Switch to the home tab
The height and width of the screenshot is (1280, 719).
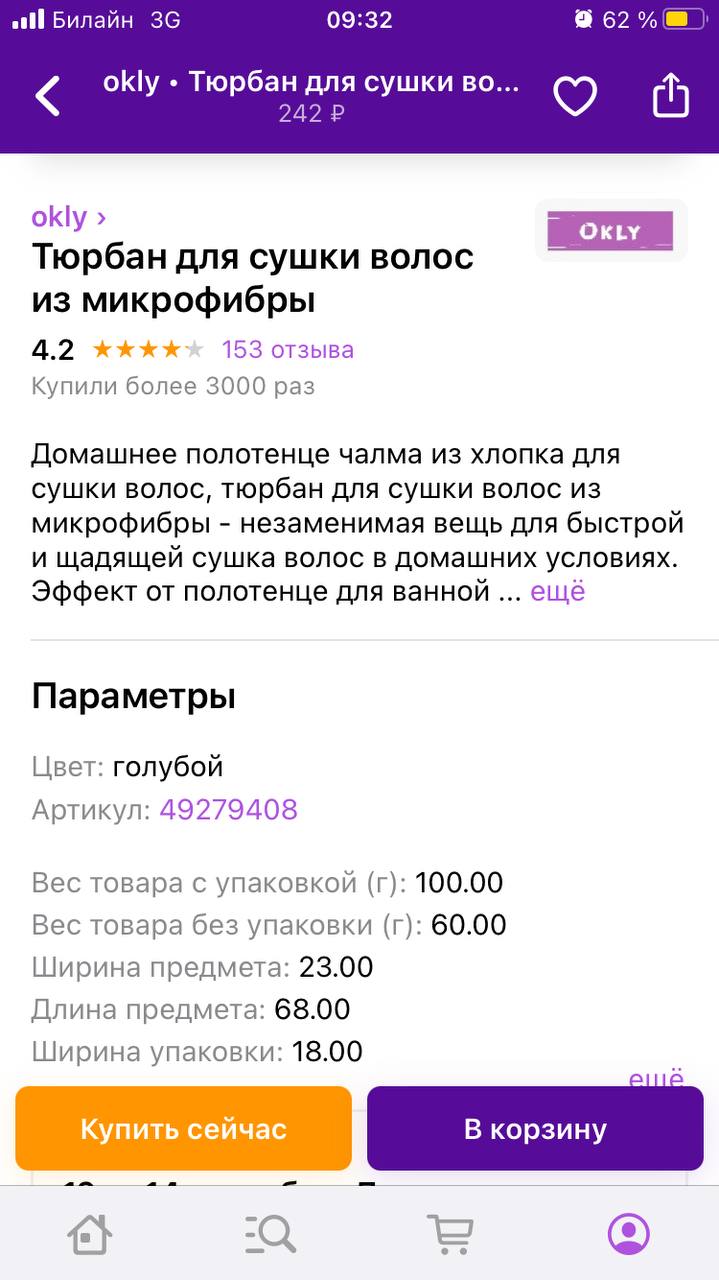[90, 1233]
